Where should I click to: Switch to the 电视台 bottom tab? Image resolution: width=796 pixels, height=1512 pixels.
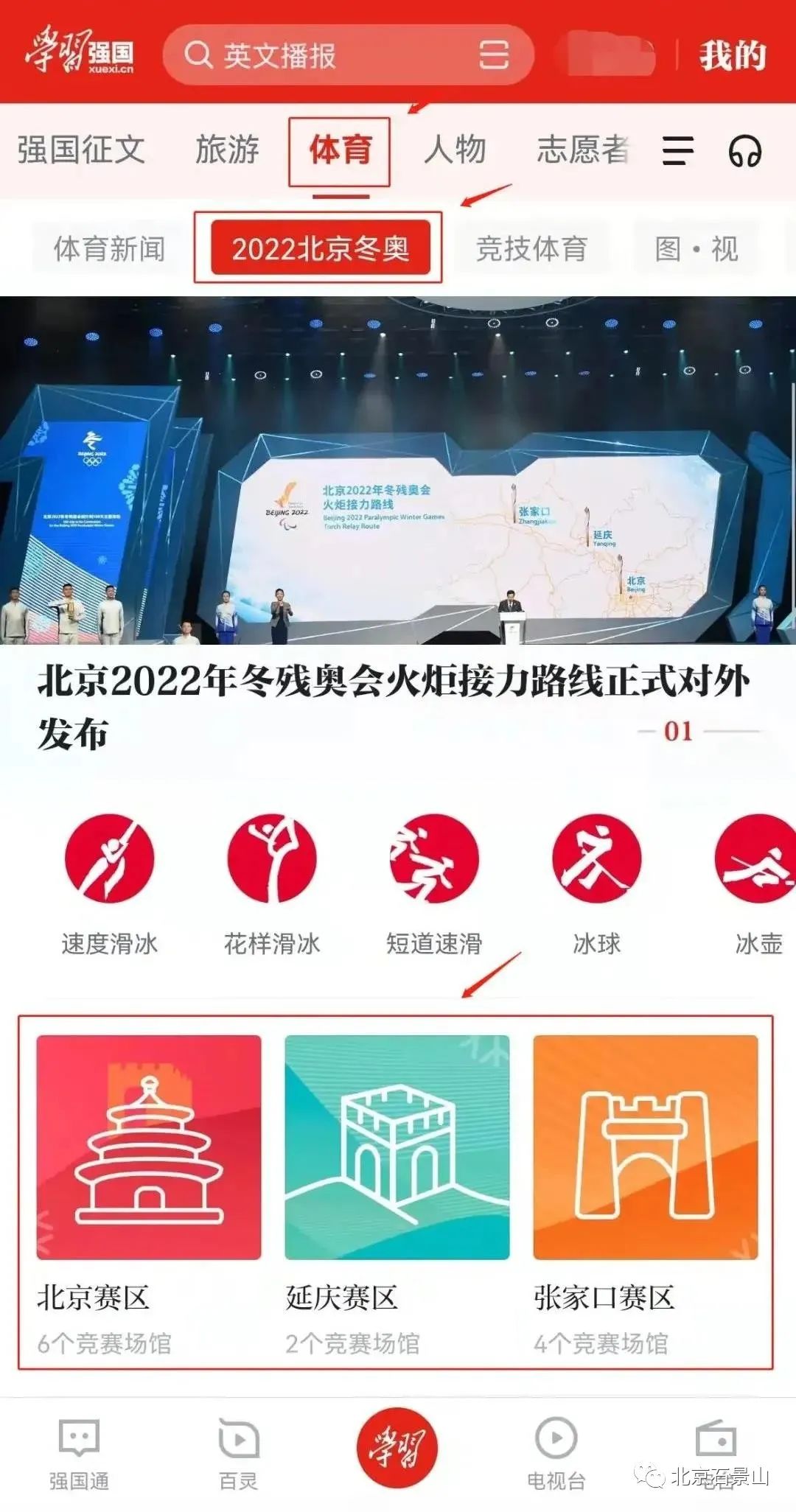[x=556, y=1455]
